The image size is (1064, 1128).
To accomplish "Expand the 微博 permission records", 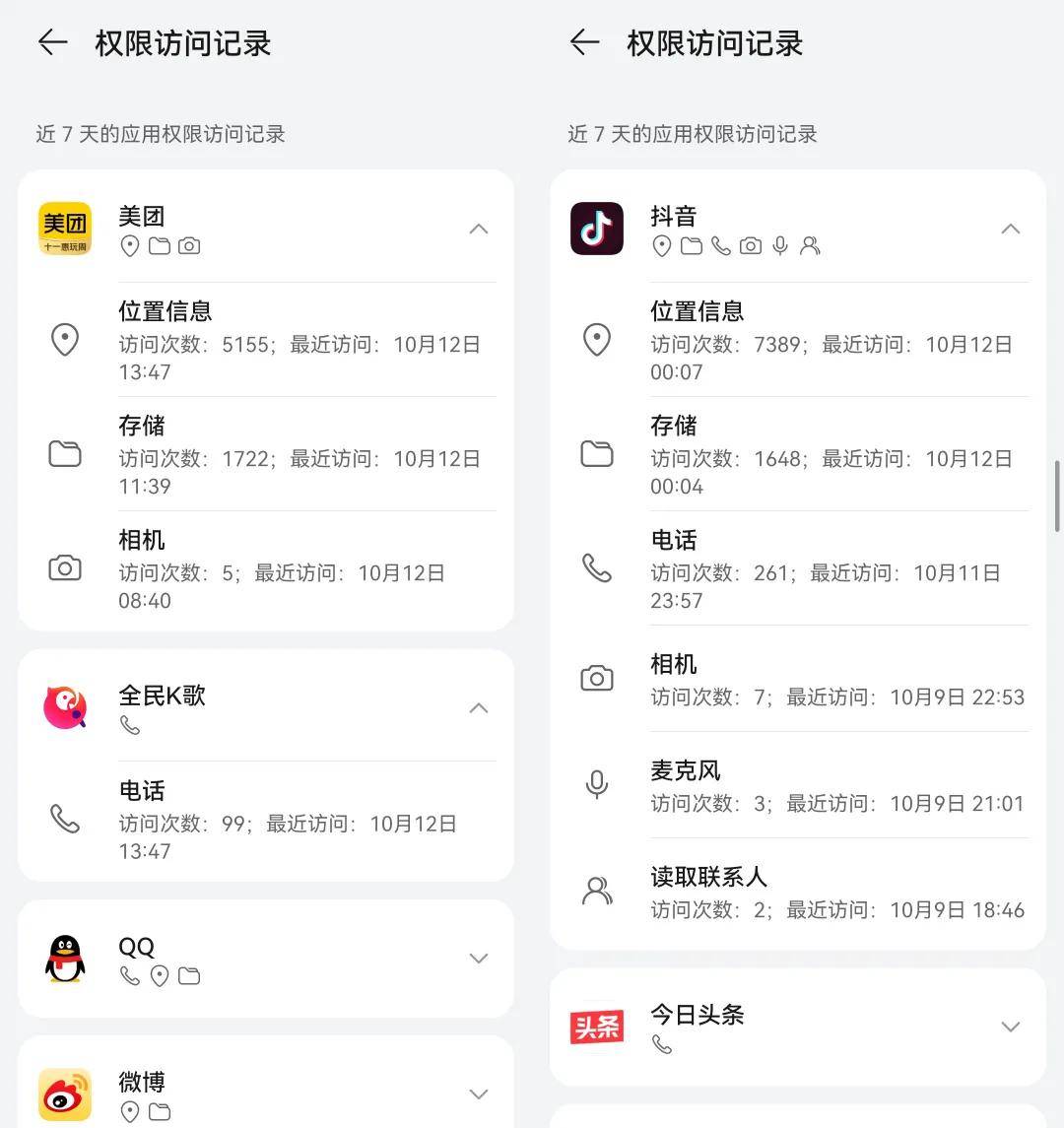I will pyautogui.click(x=479, y=1094).
